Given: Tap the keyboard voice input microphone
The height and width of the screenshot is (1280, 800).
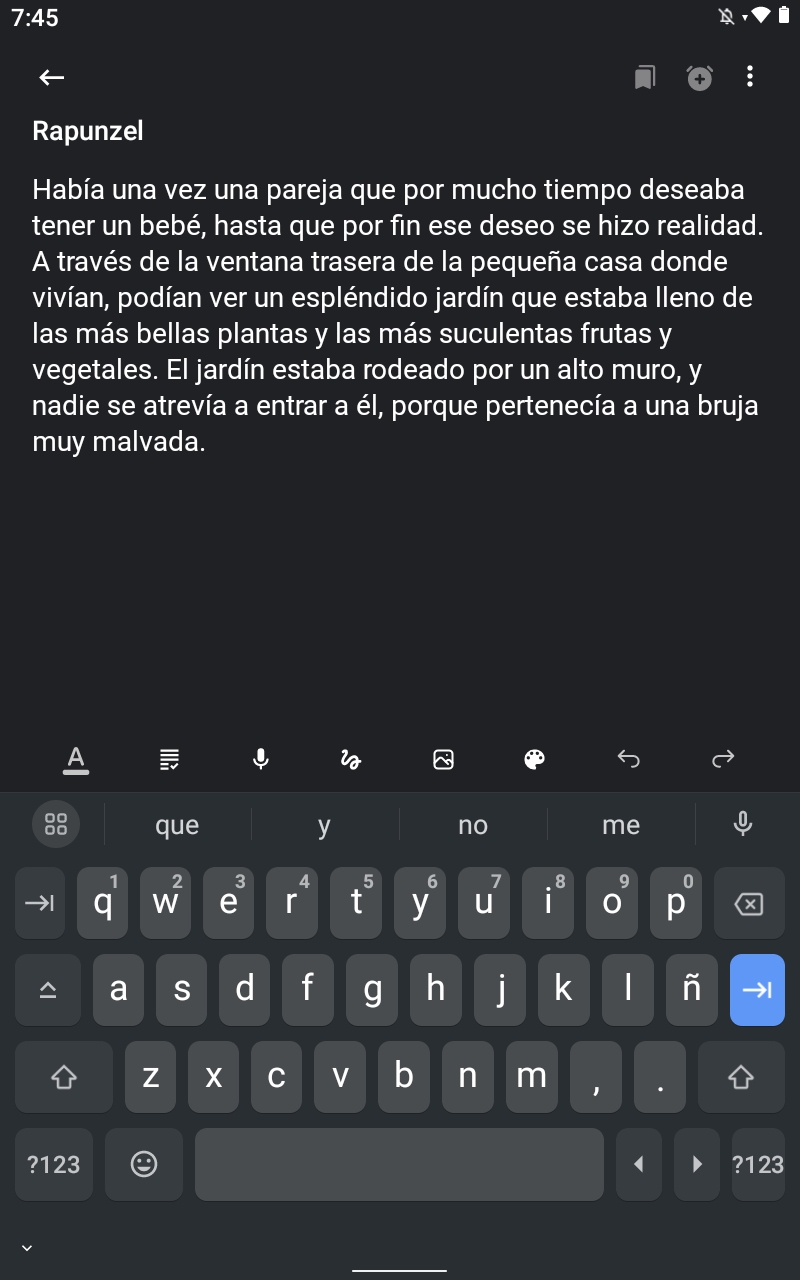Looking at the screenshot, I should (x=742, y=824).
